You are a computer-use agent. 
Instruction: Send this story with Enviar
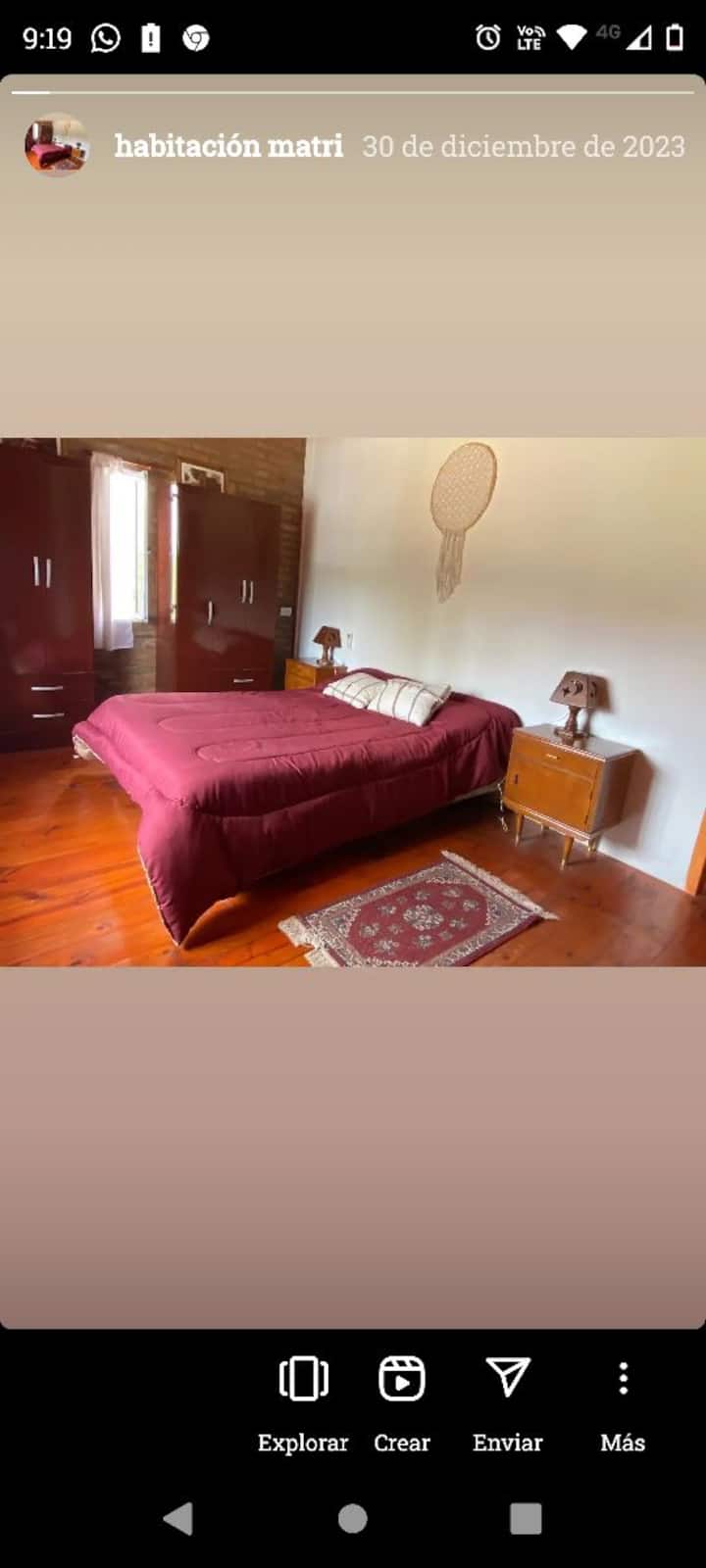pos(507,1399)
